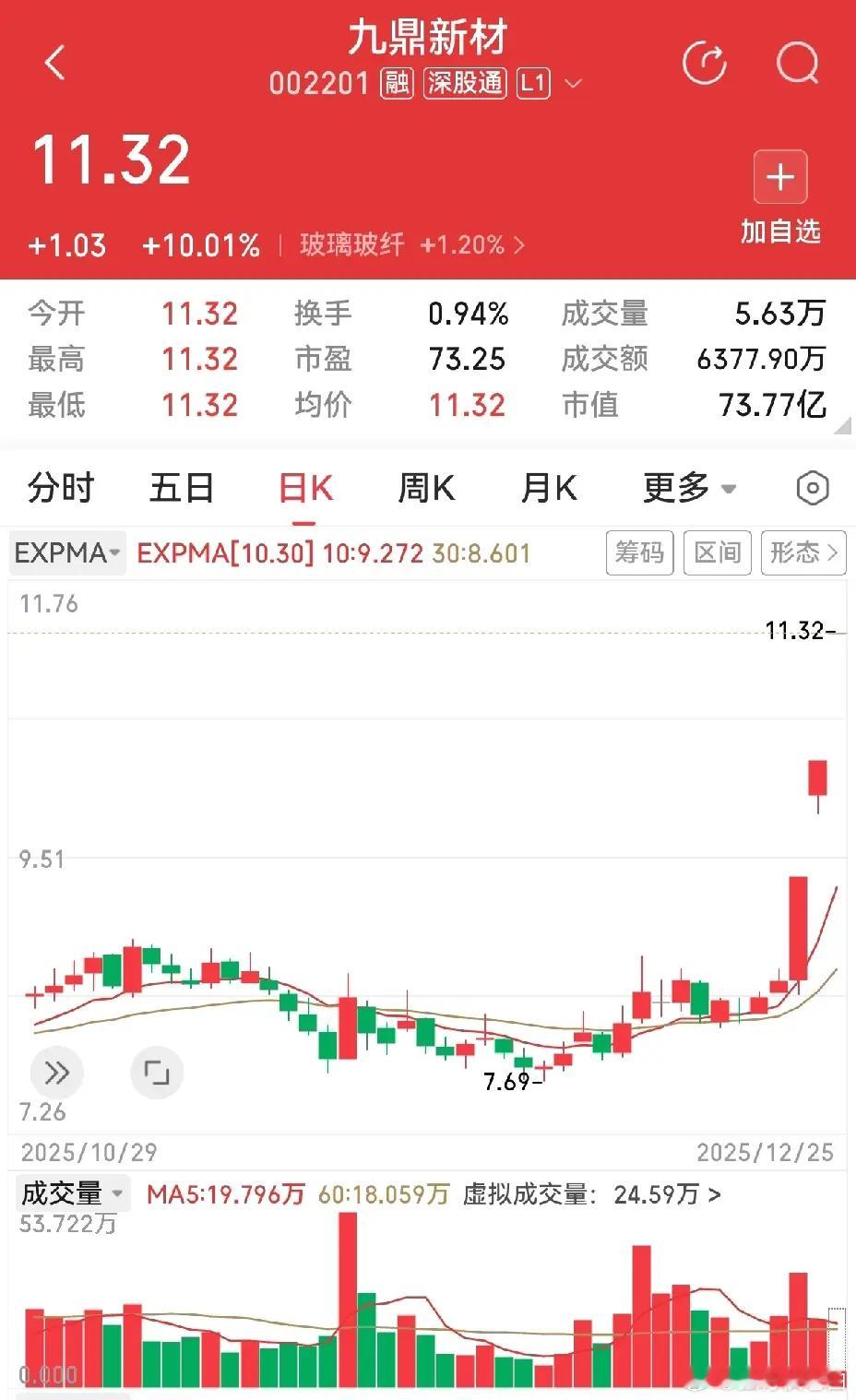This screenshot has width=856, height=1400.
Task: Change the EXPMA indicator dropdown
Action: pyautogui.click(x=67, y=552)
